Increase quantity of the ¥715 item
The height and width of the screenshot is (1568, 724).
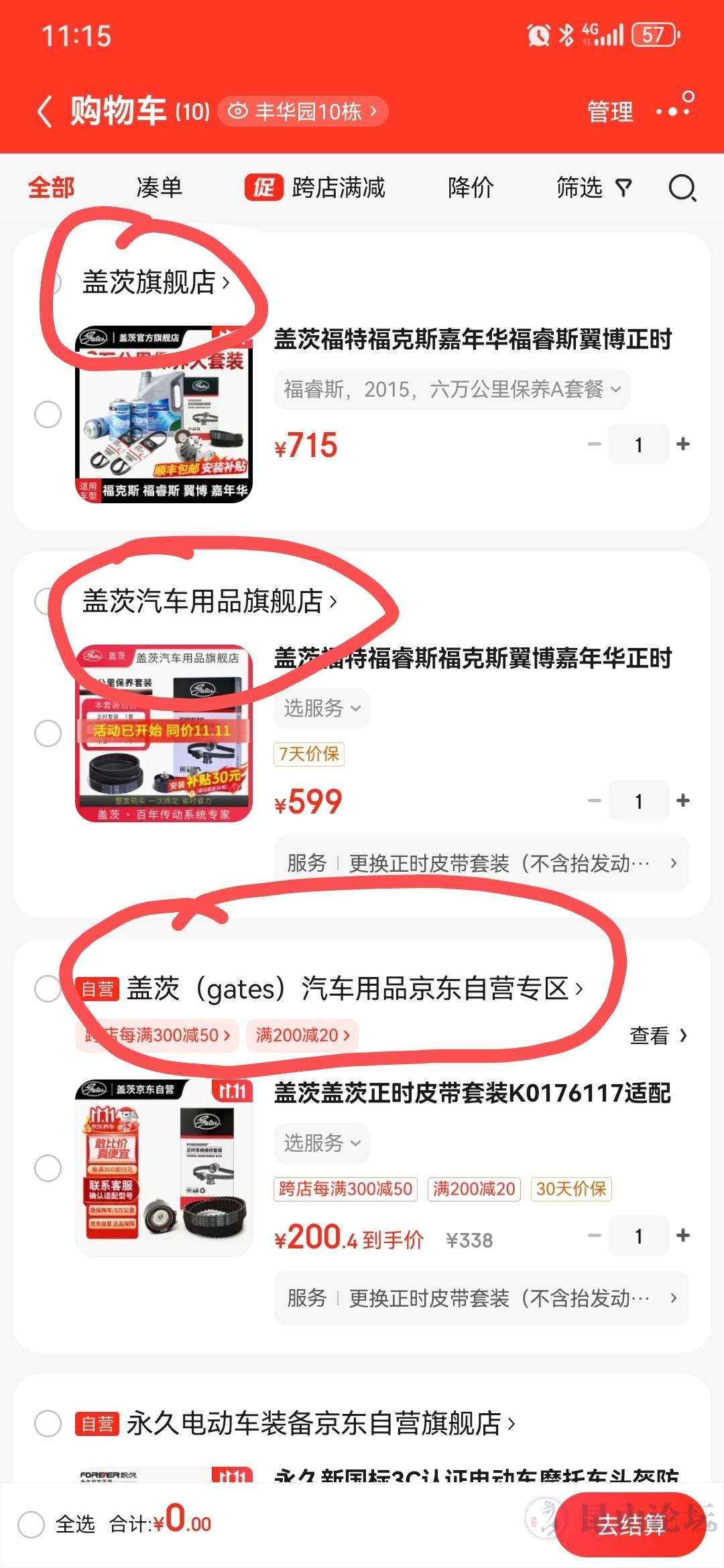683,444
